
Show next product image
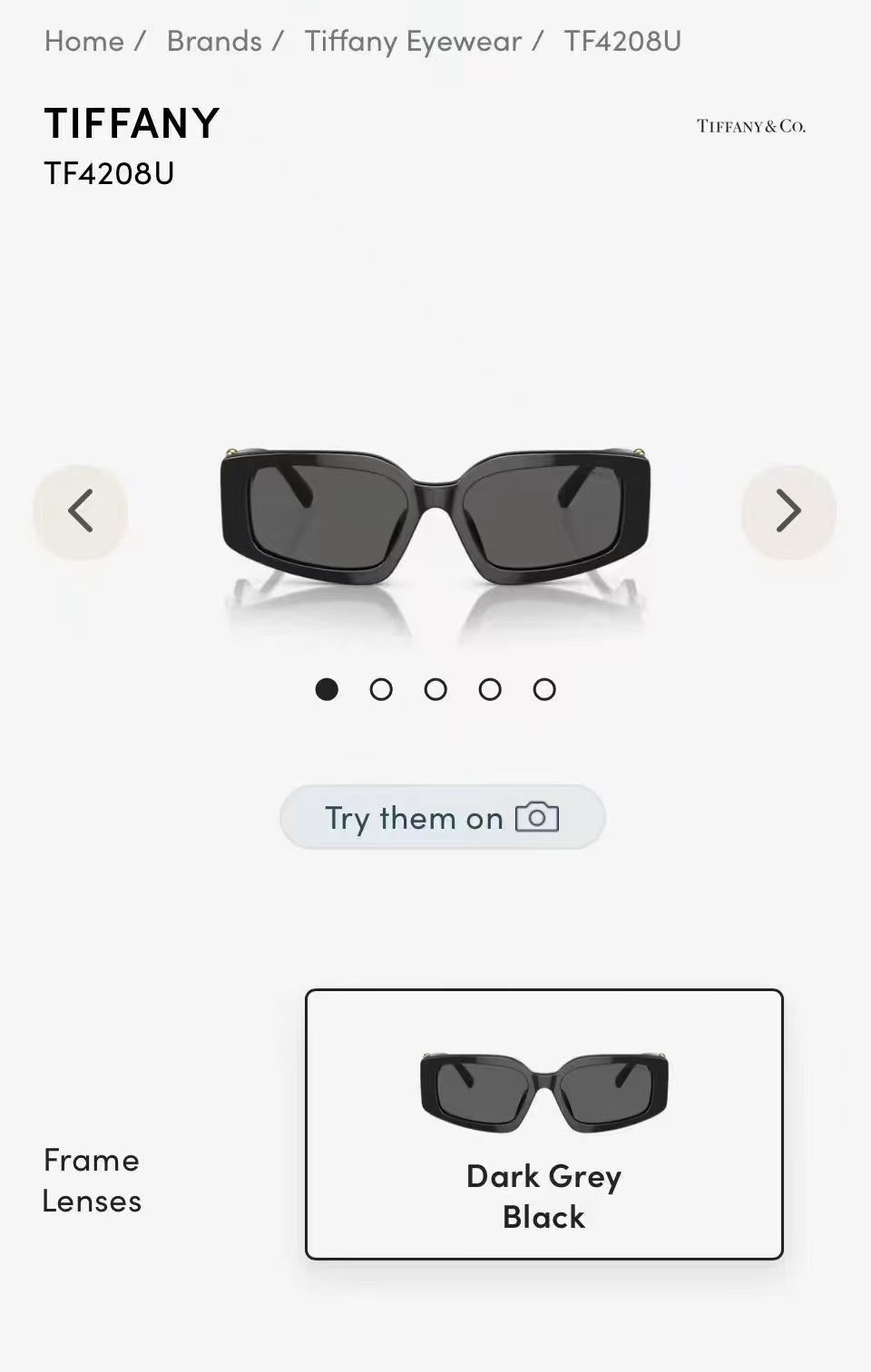point(788,511)
